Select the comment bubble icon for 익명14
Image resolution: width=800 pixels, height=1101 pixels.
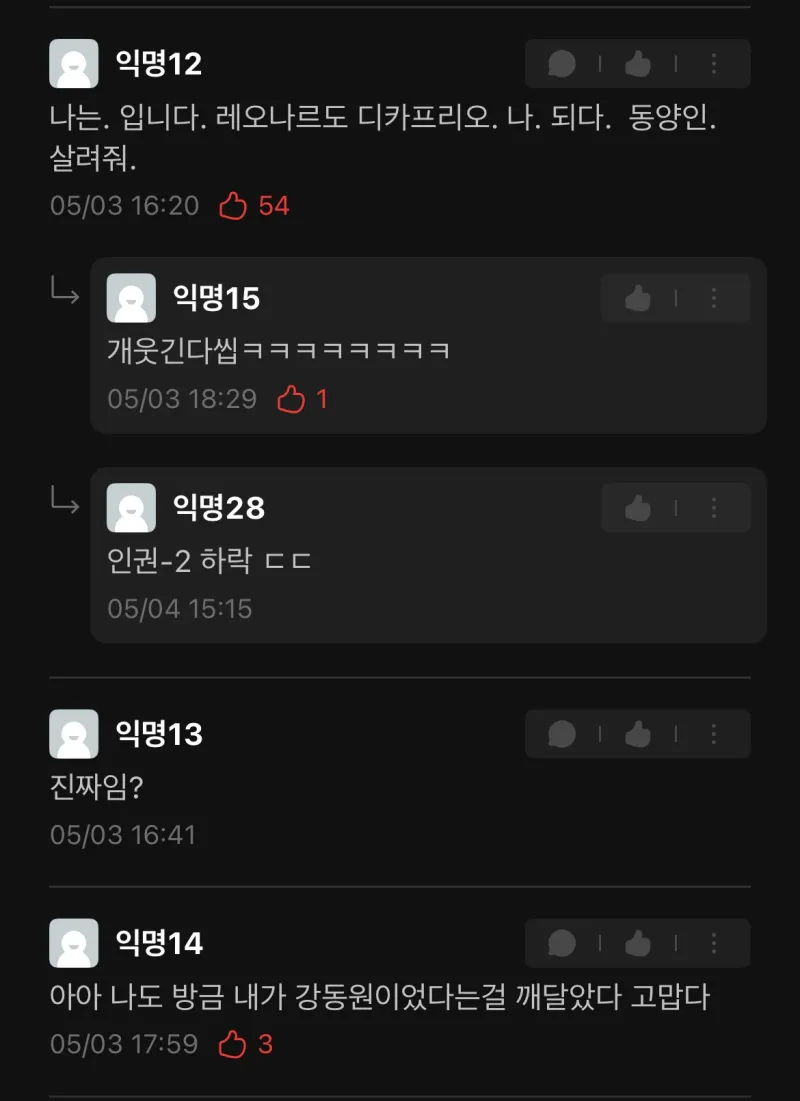pos(561,943)
